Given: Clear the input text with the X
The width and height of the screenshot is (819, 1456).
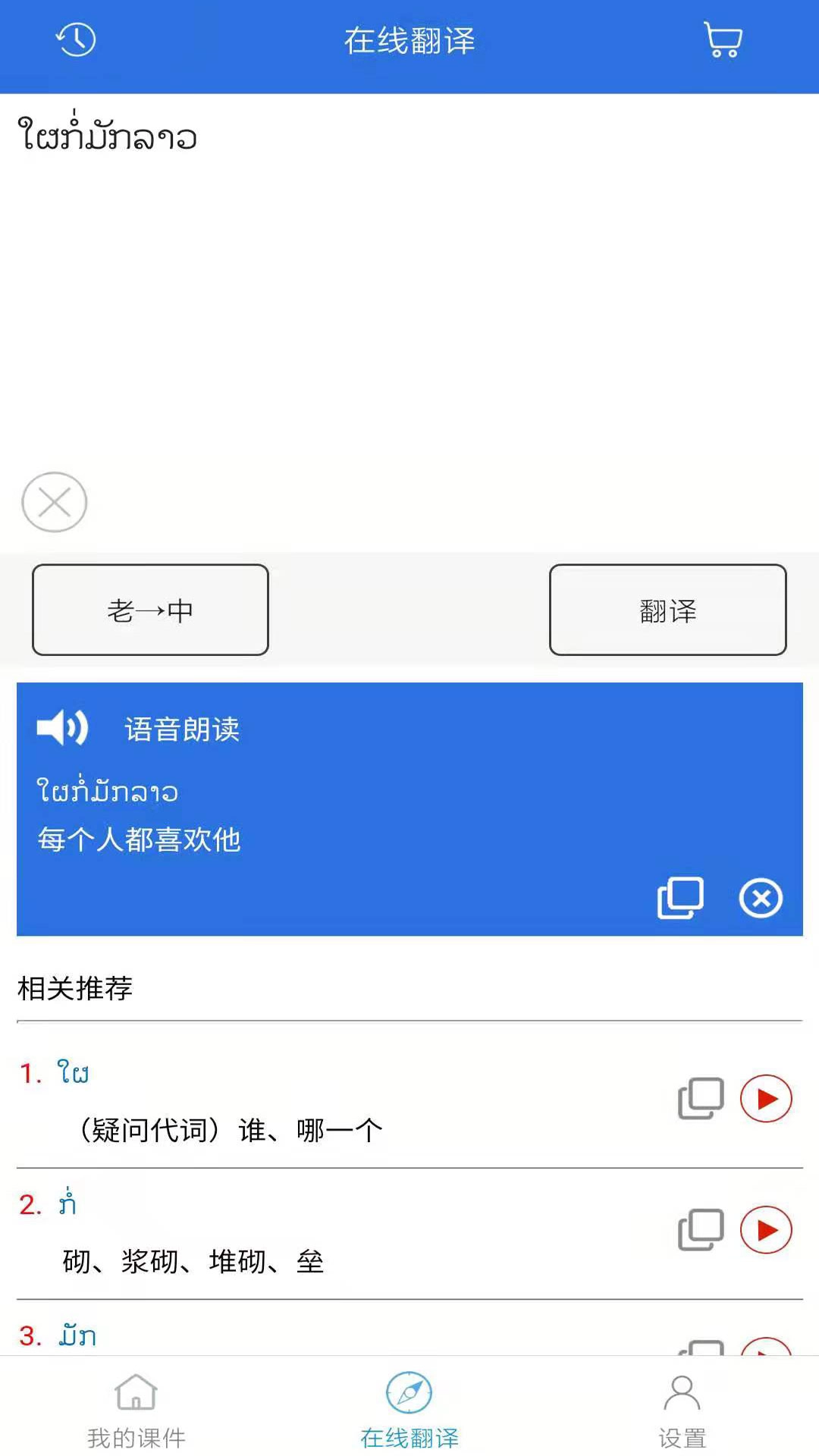Looking at the screenshot, I should tap(54, 501).
